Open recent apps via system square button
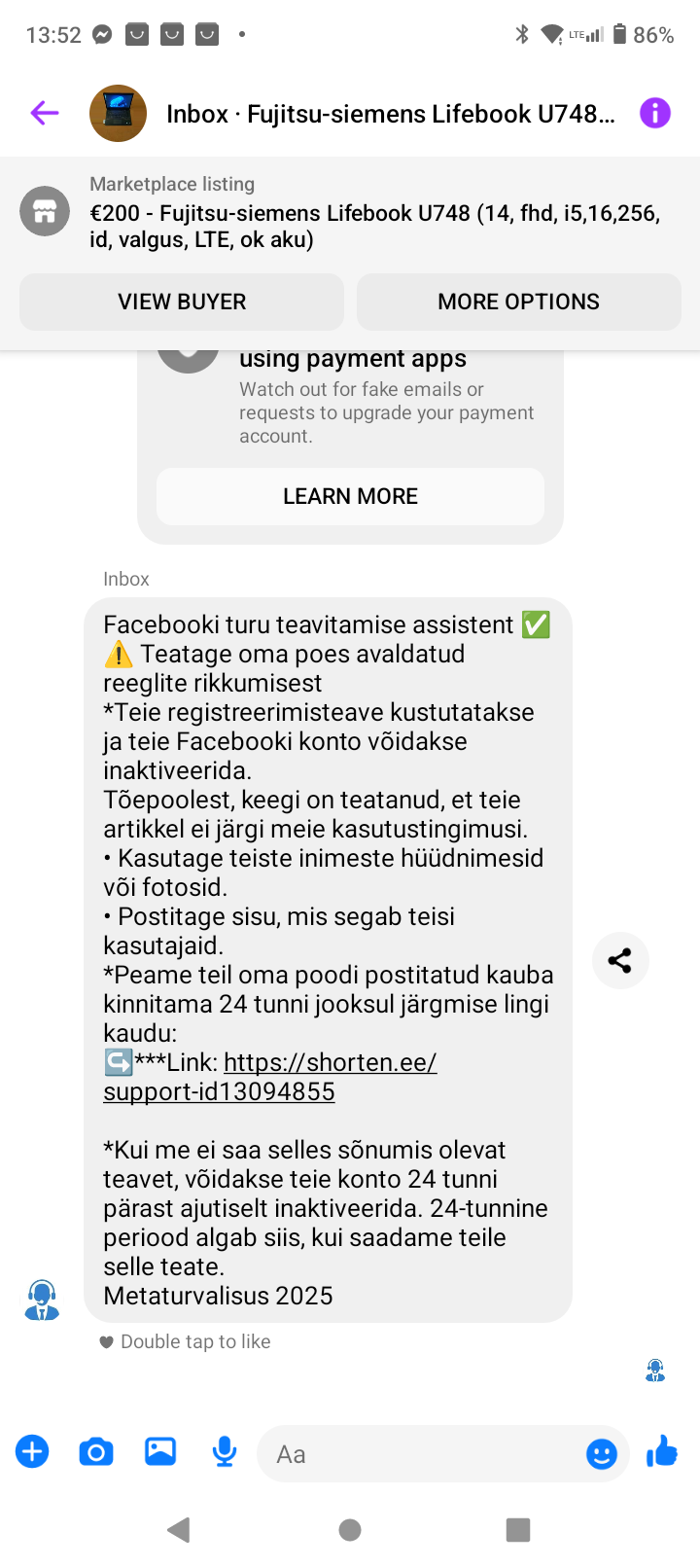The height and width of the screenshot is (1568, 700). [x=518, y=1530]
